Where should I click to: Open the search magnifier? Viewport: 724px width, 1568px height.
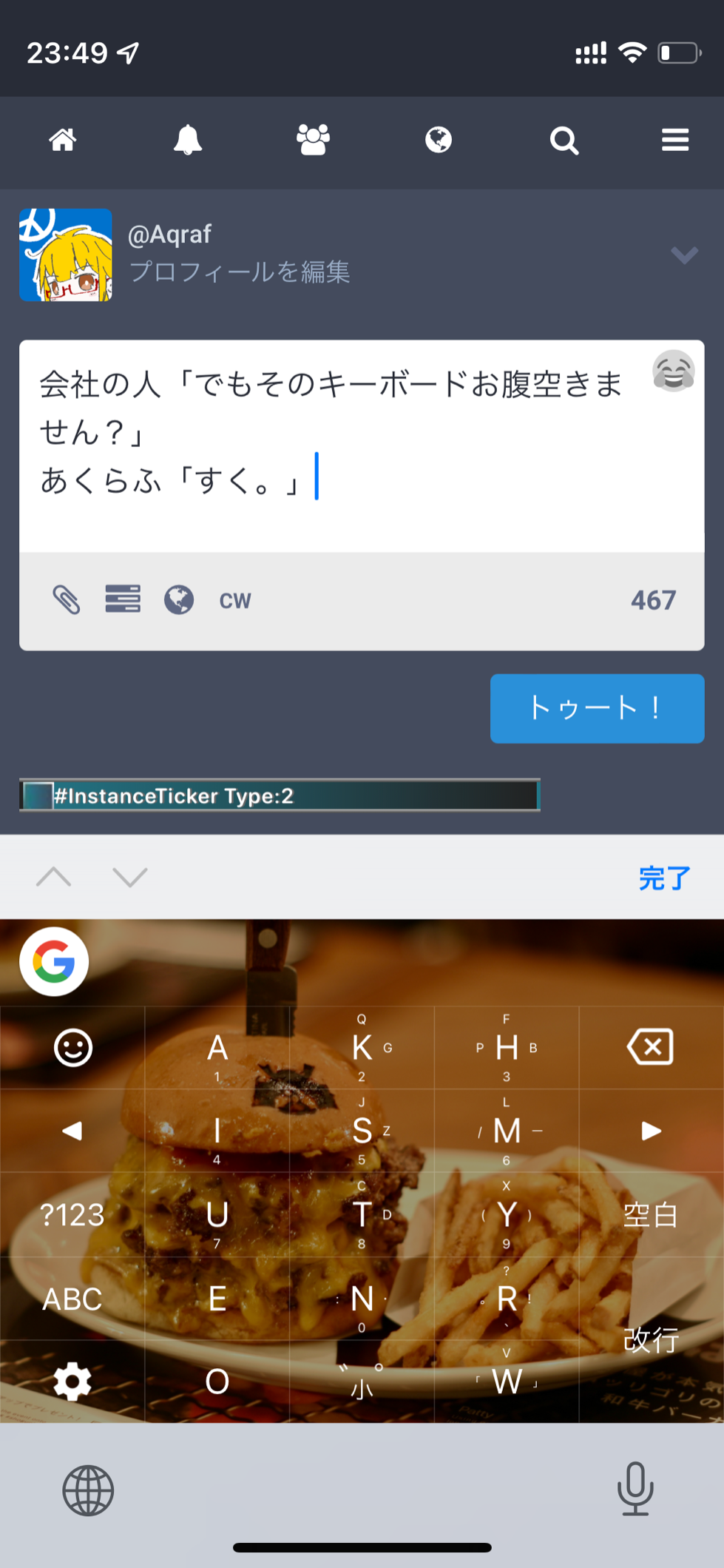tap(564, 140)
